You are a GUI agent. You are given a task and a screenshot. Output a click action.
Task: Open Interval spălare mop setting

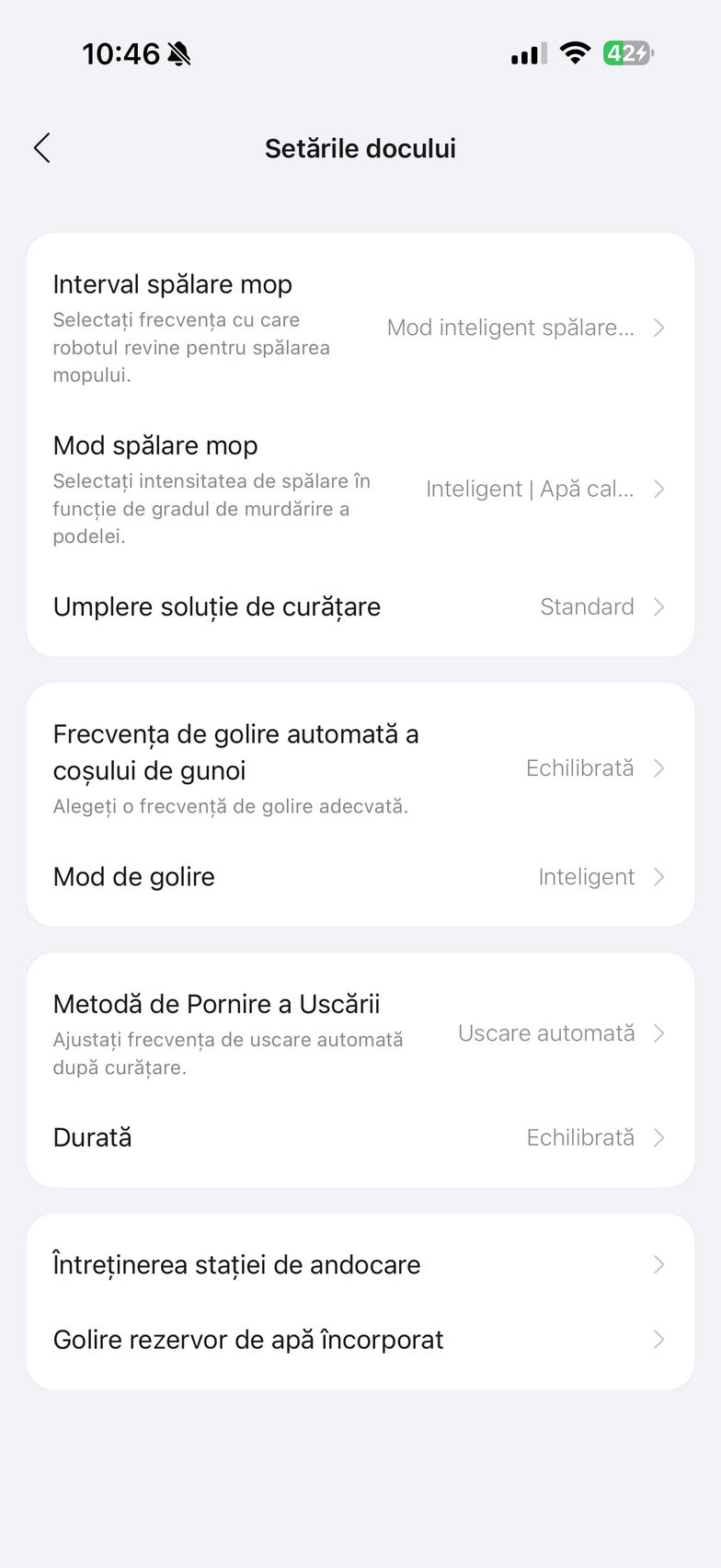tap(360, 328)
